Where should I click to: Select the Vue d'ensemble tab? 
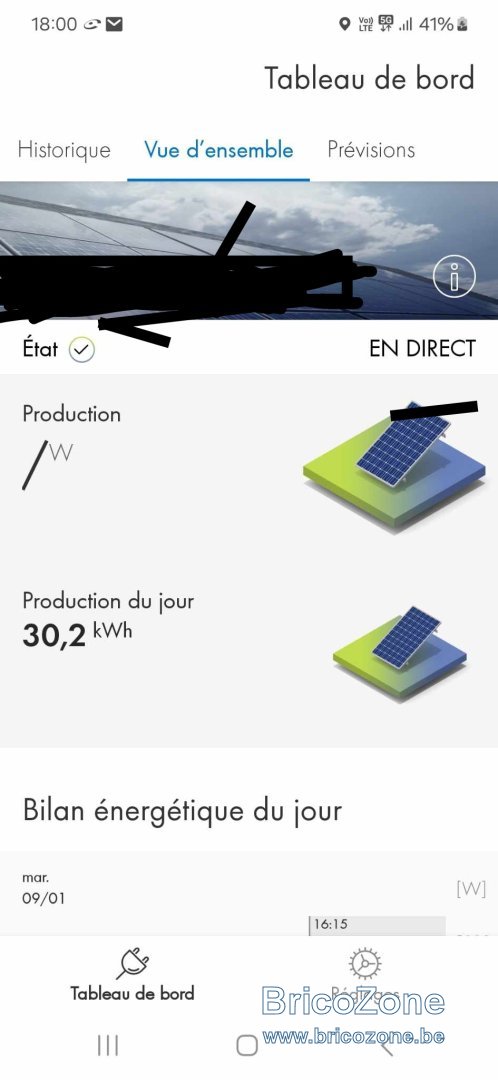tap(218, 150)
